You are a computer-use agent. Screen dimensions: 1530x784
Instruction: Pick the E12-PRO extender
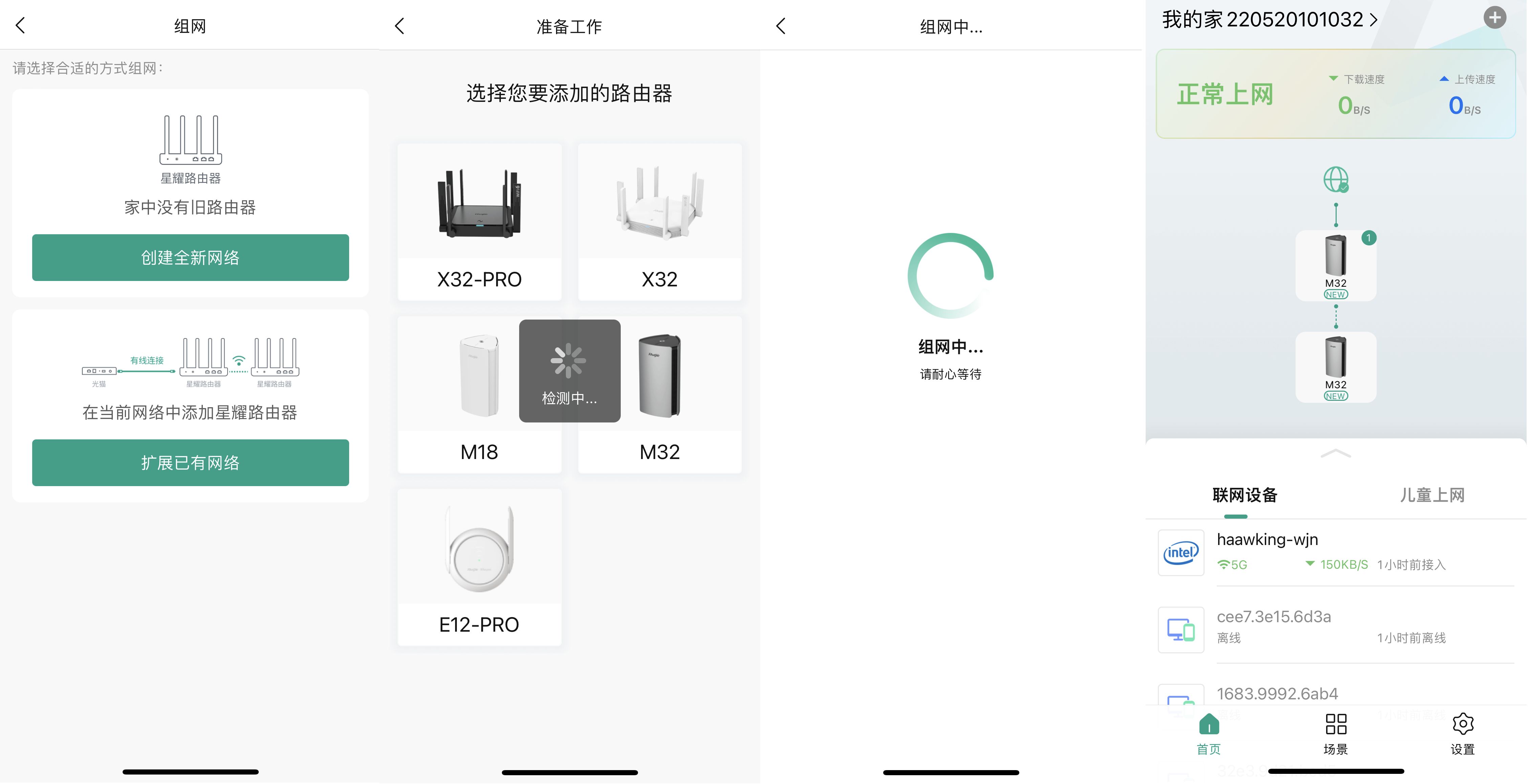(x=479, y=567)
